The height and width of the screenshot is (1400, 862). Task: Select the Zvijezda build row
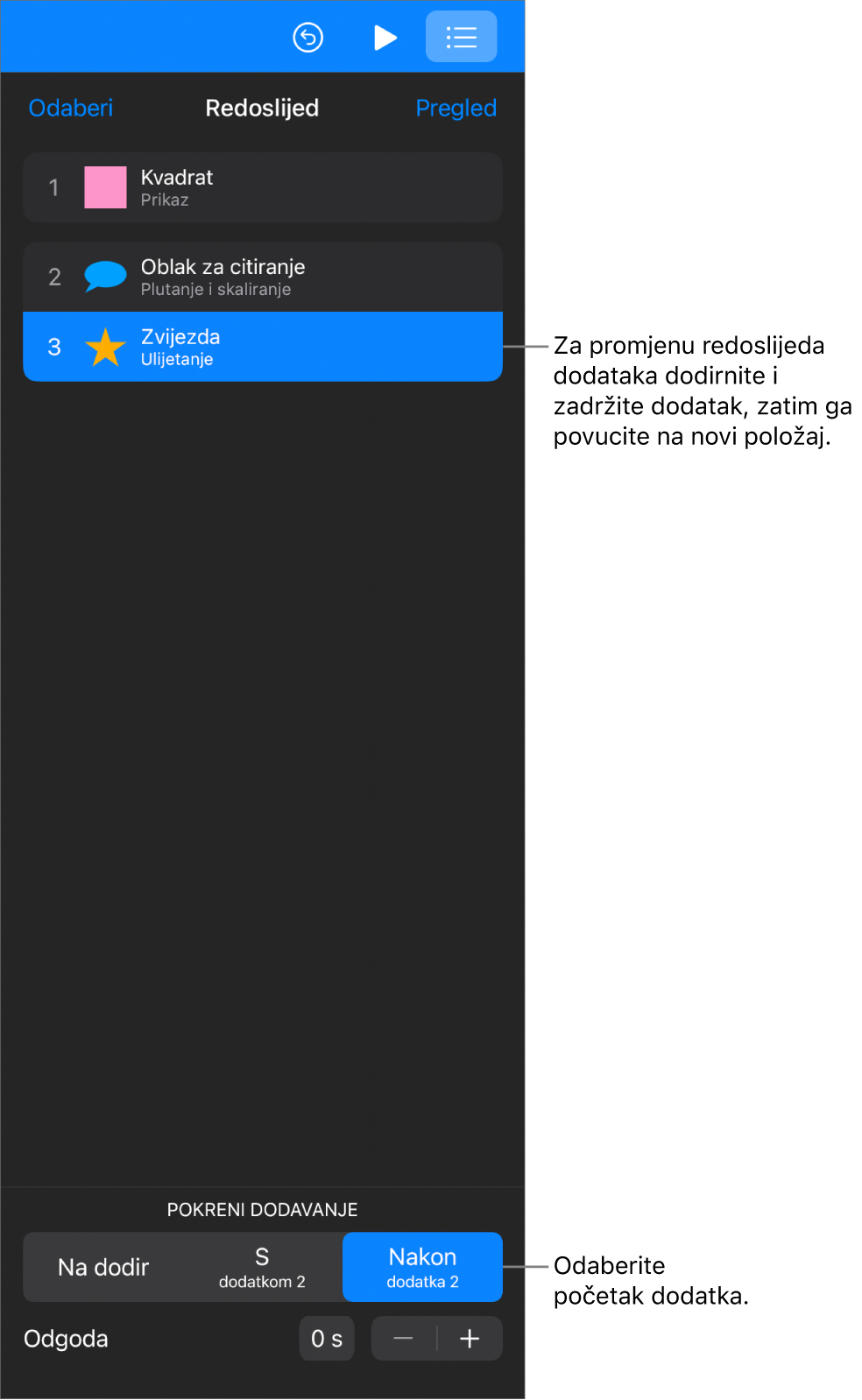(x=263, y=347)
